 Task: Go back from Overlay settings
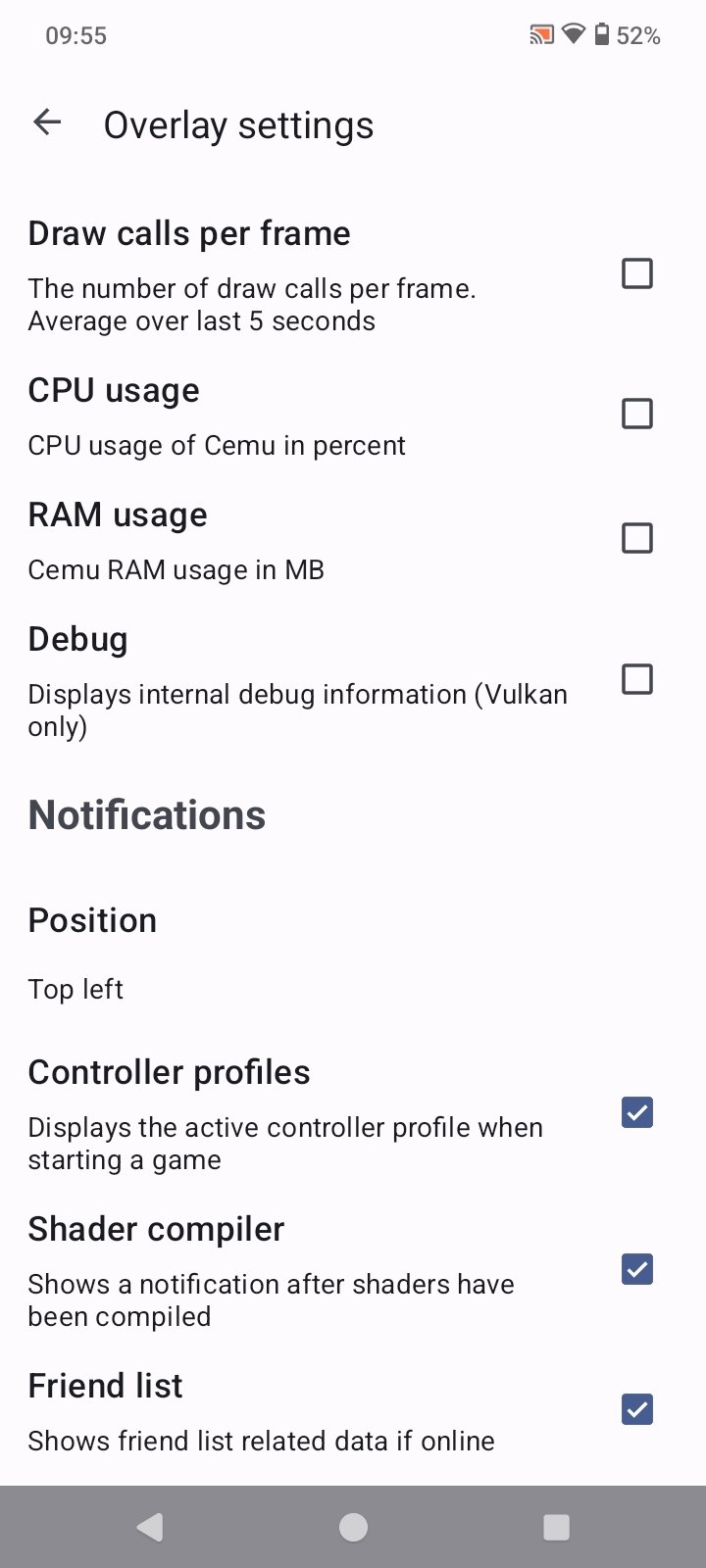point(47,122)
